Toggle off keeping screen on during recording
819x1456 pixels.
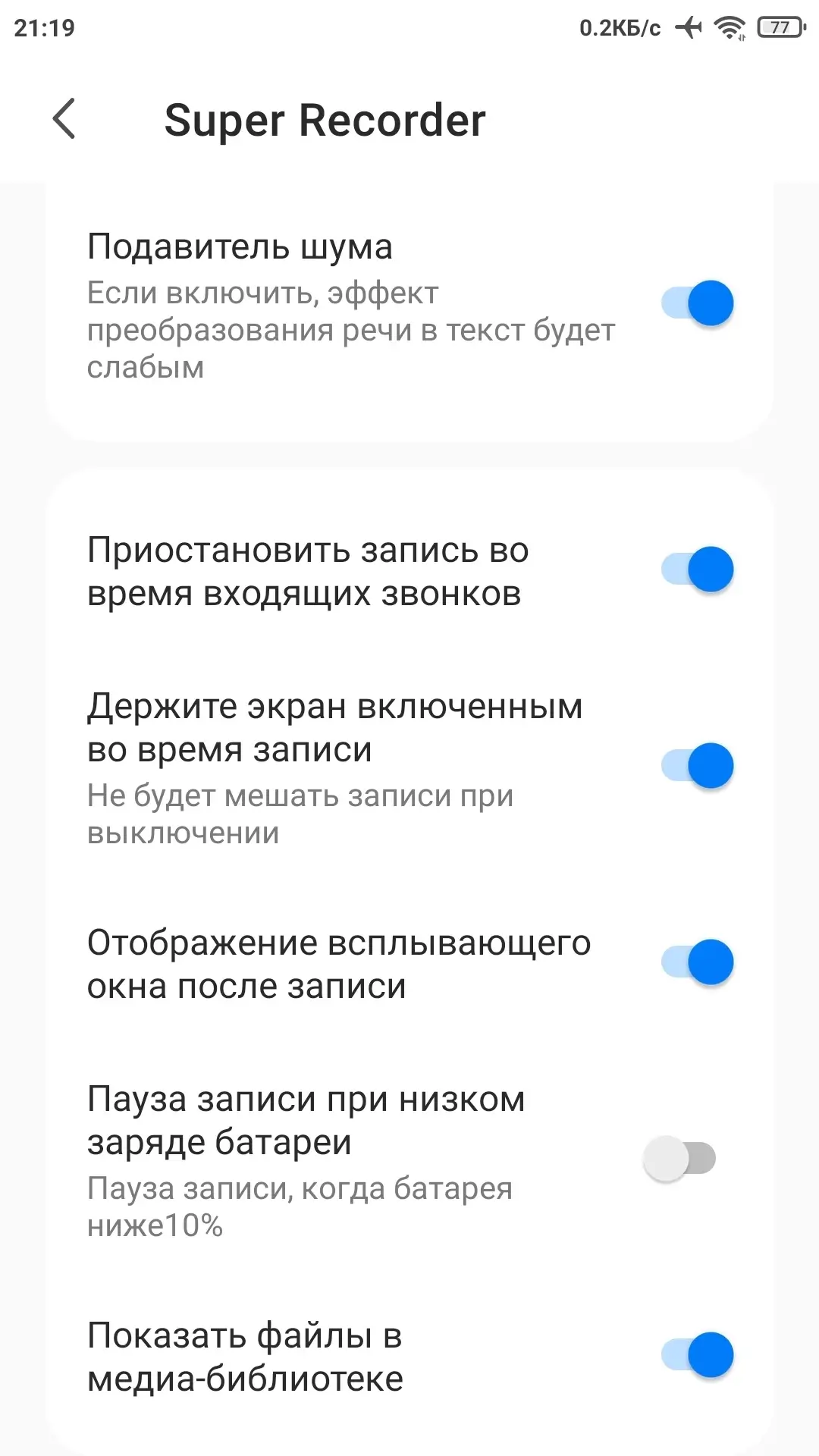[x=698, y=766]
